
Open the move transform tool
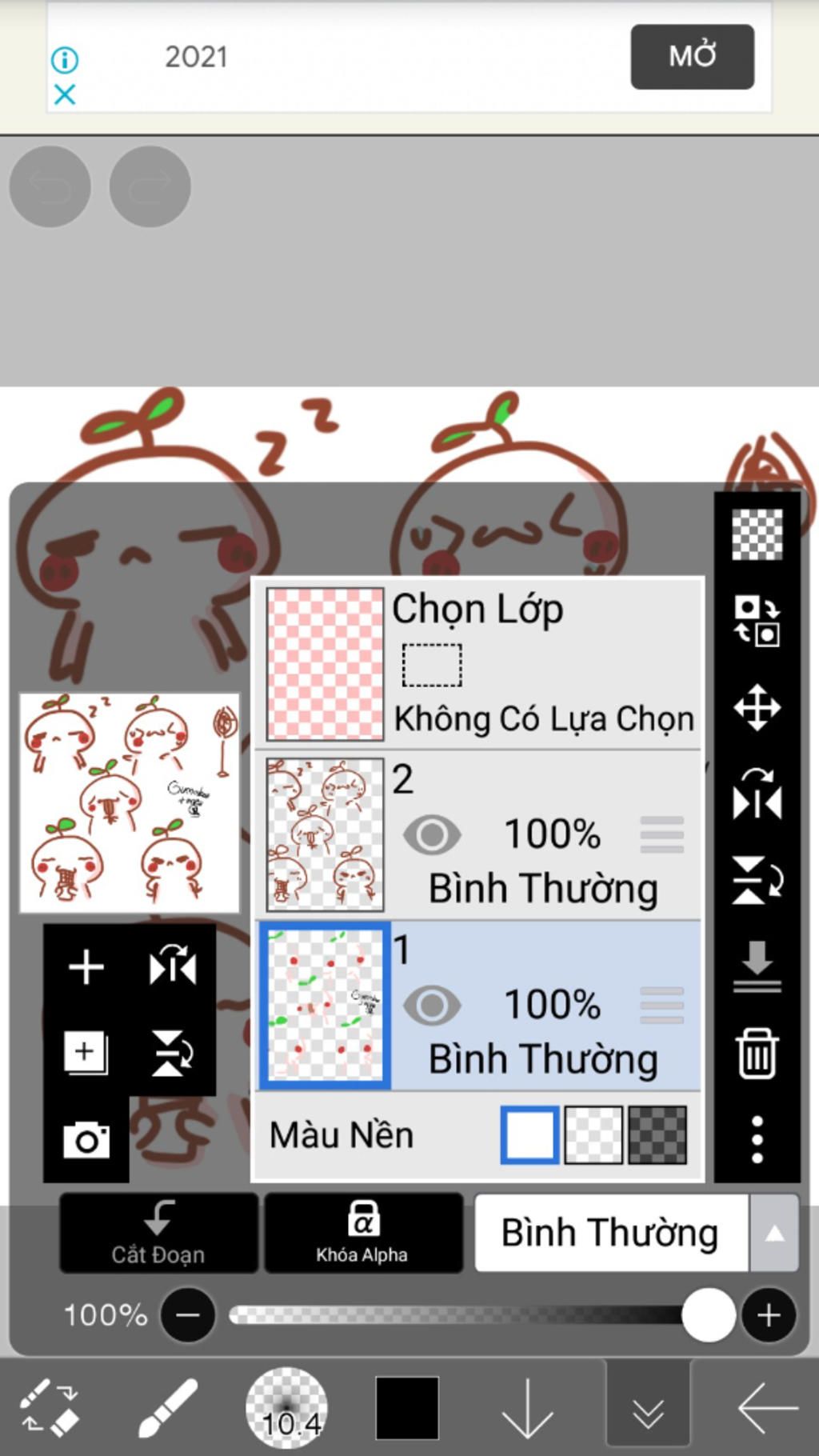757,708
